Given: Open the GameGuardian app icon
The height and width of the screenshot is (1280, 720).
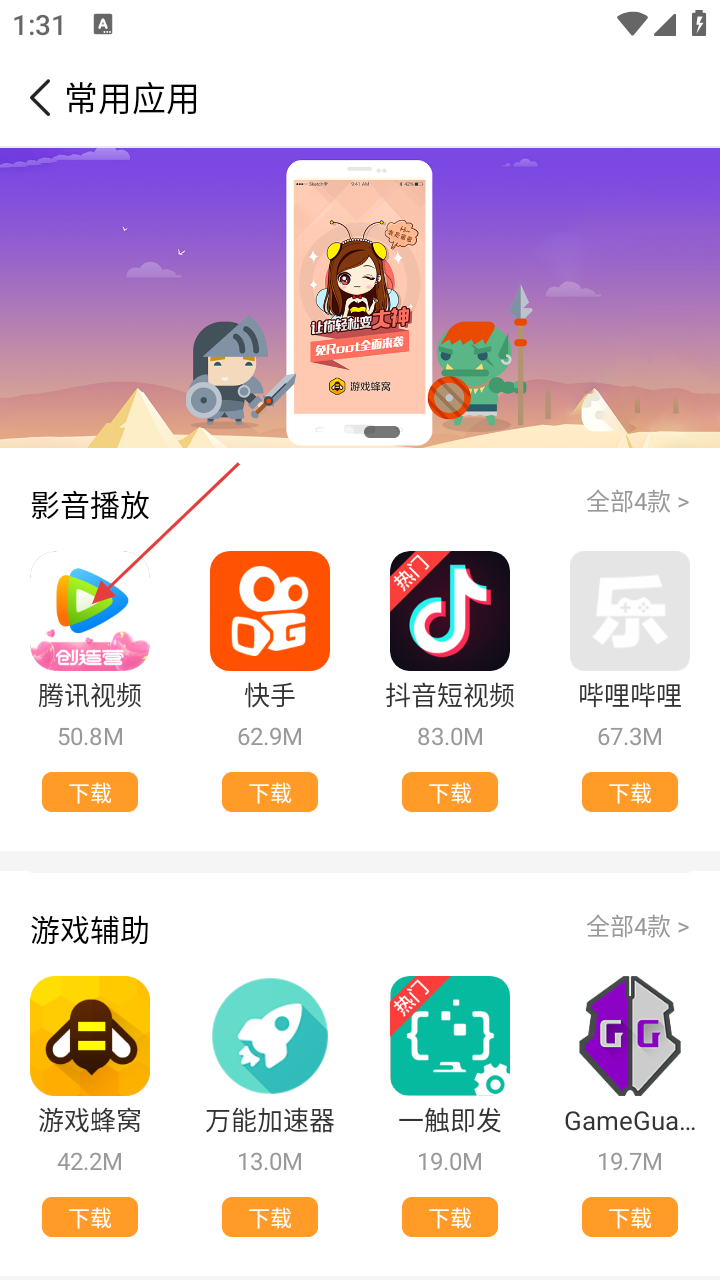Looking at the screenshot, I should click(630, 1036).
